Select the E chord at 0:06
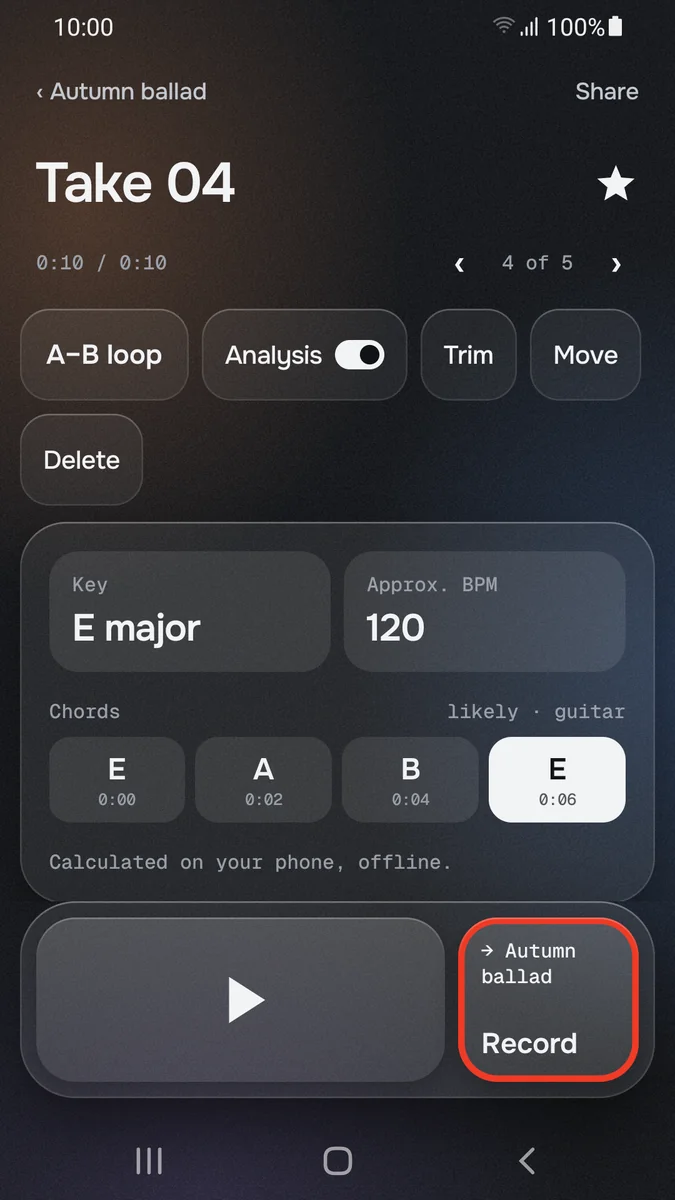Image resolution: width=675 pixels, height=1200 pixels. click(x=557, y=780)
